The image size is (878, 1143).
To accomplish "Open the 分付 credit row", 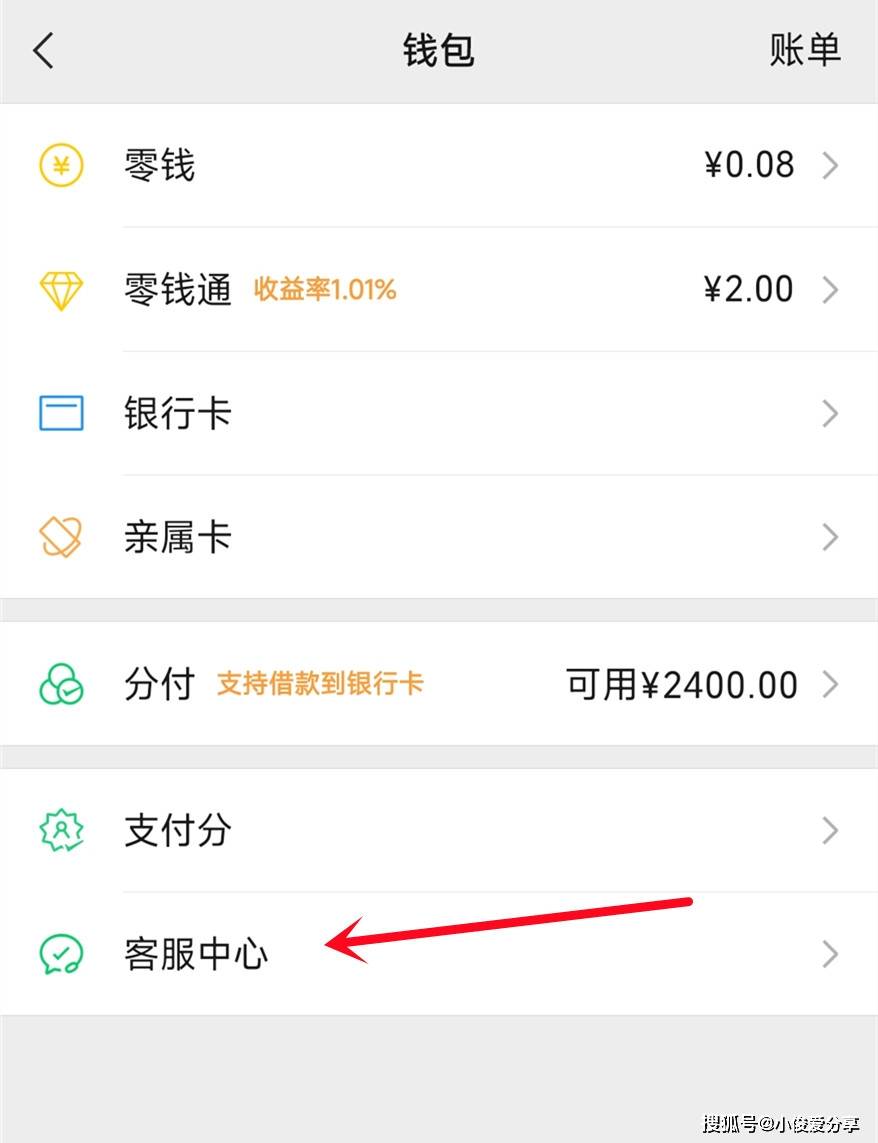I will point(438,685).
